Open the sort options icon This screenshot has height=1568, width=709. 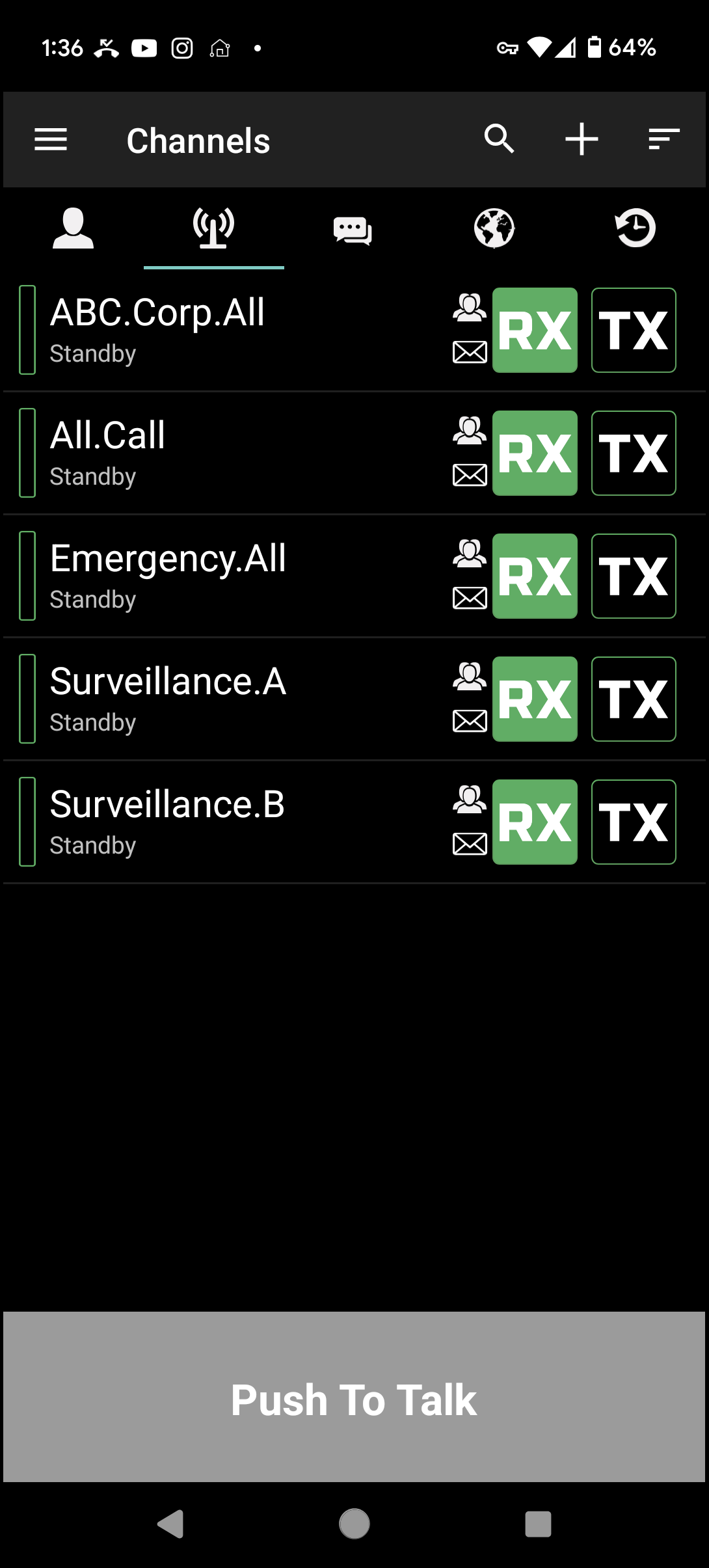664,139
